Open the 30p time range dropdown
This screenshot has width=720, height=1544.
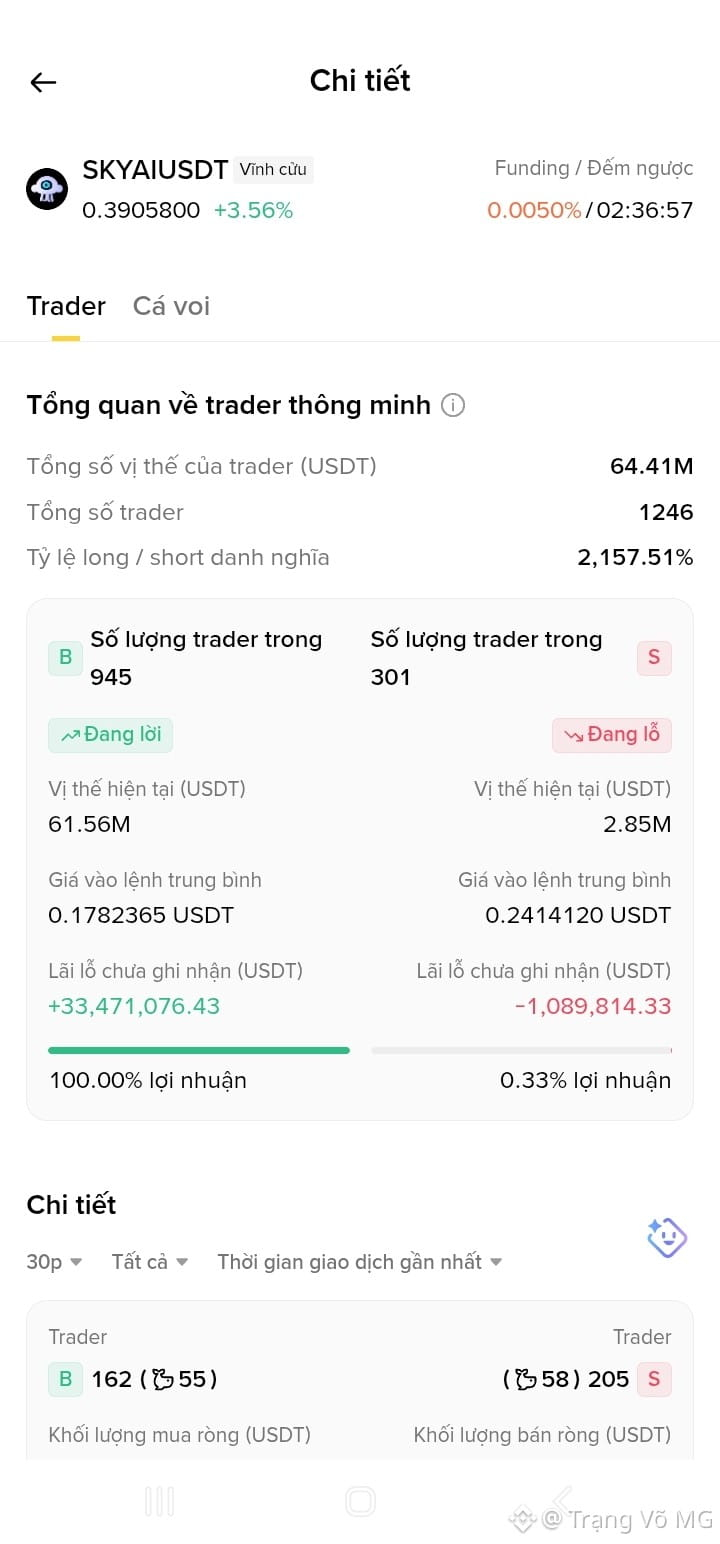coord(54,1262)
